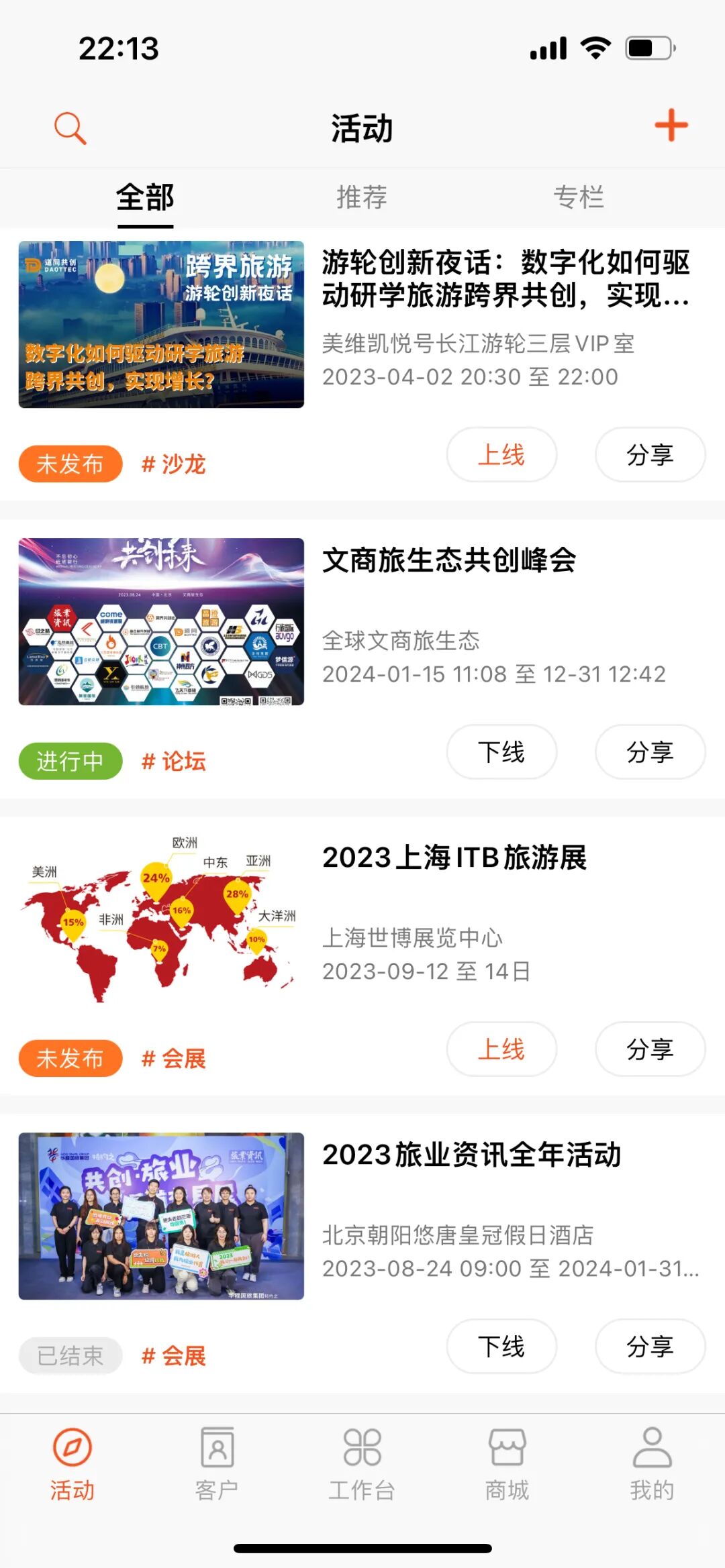Open the 游轮创新夜话 event card
725x1568 pixels.
click(x=505, y=278)
